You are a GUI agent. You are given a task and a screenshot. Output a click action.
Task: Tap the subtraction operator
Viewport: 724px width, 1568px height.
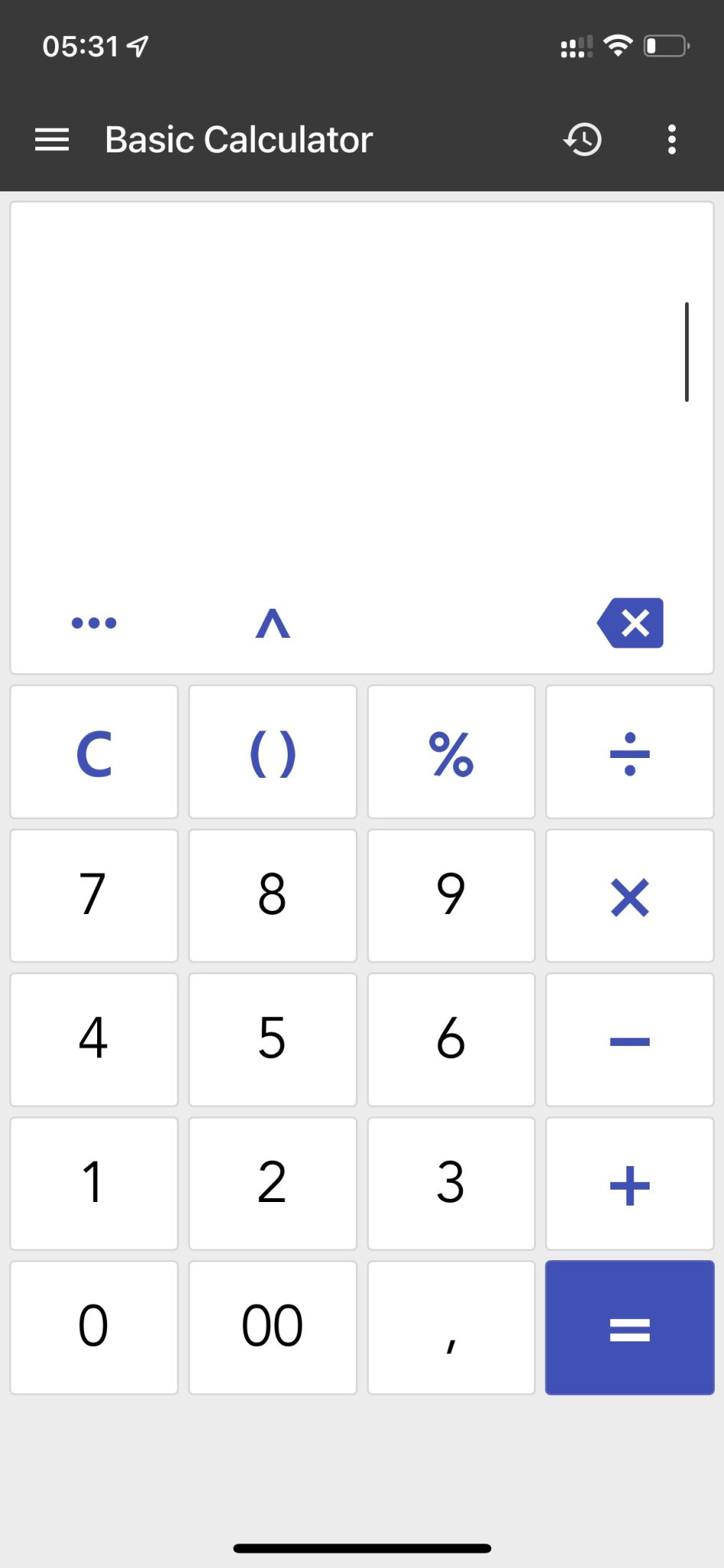tap(629, 1039)
